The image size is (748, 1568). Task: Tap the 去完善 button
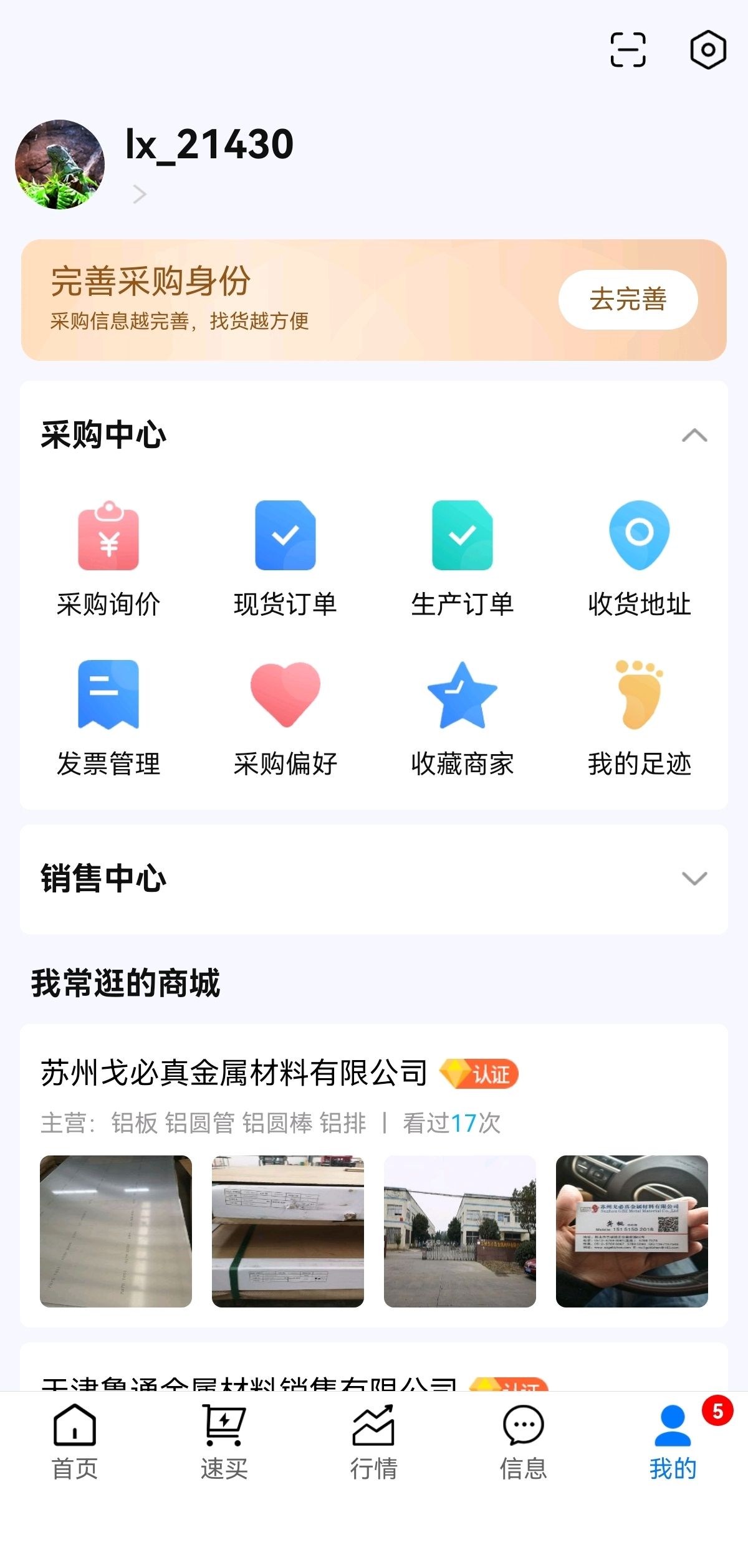coord(628,299)
